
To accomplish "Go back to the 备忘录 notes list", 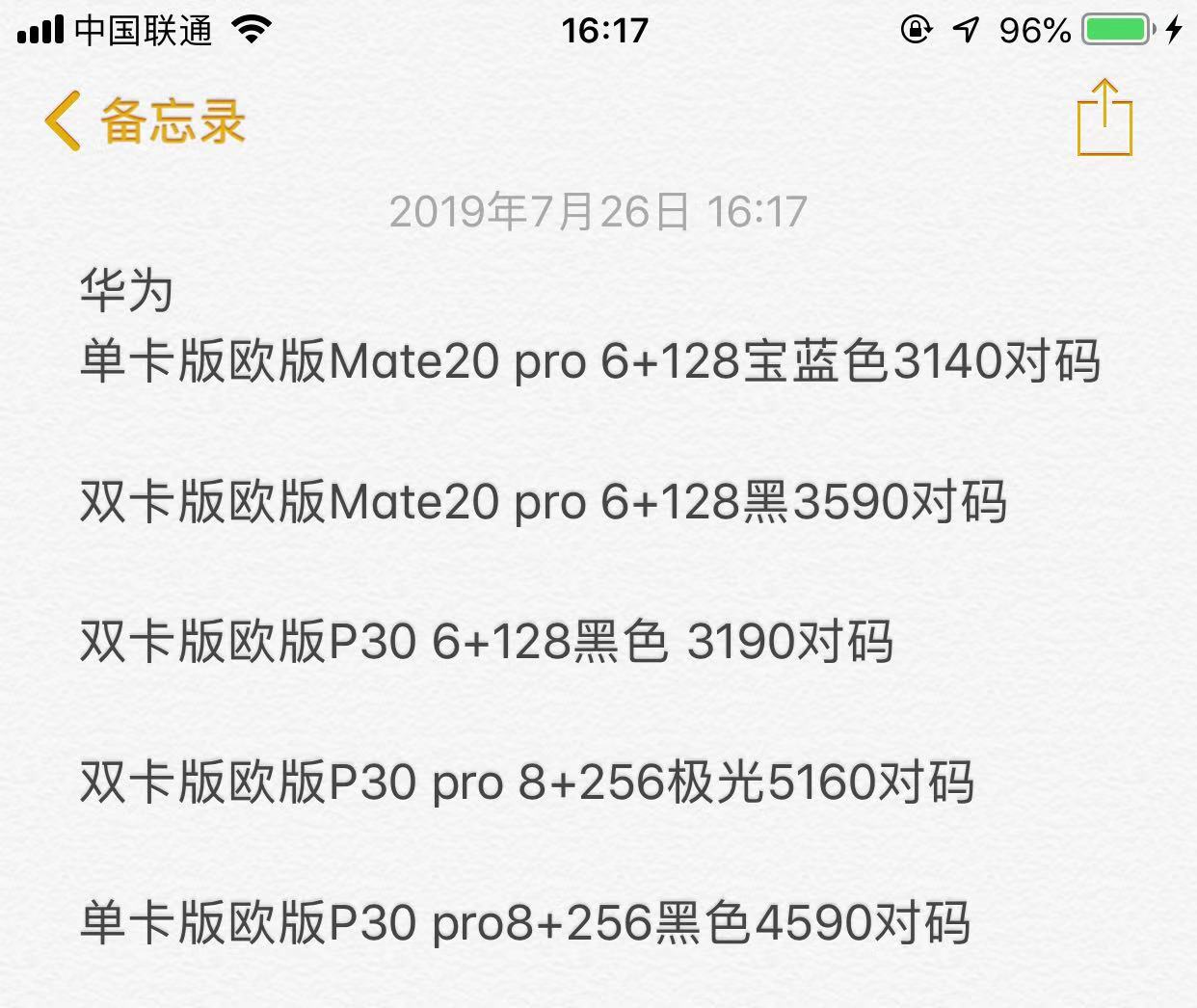I will pyautogui.click(x=145, y=120).
